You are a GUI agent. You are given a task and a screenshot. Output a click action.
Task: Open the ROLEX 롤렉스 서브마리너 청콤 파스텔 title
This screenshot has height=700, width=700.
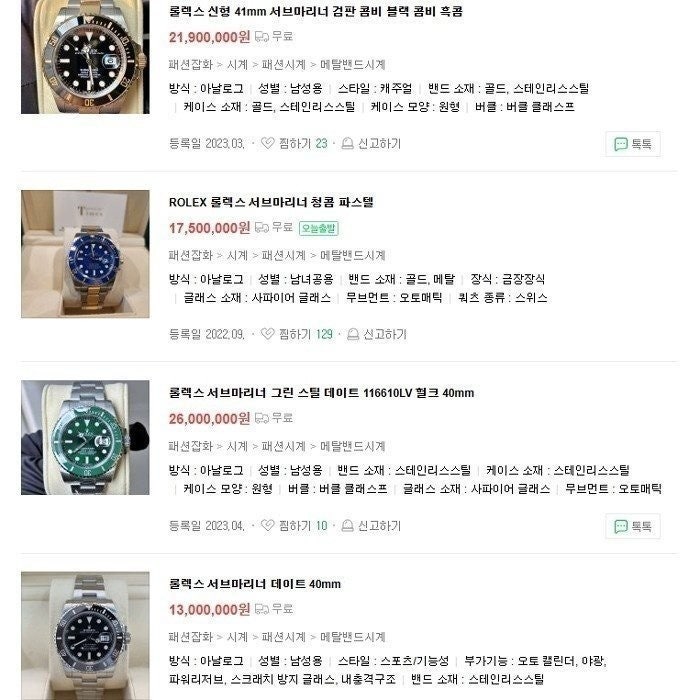pos(271,202)
